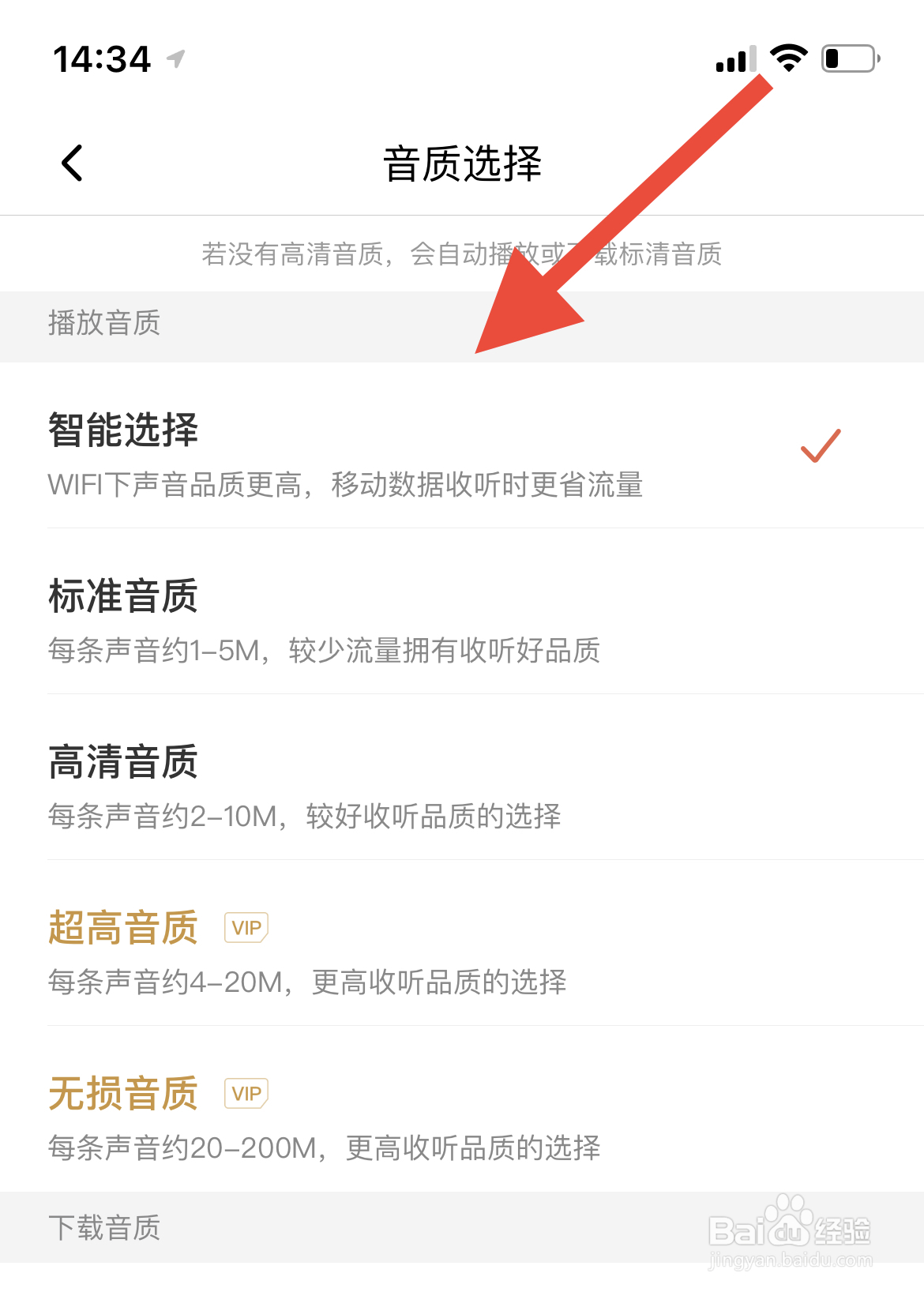The height and width of the screenshot is (1292, 924).
Task: Tap the 14:34 clock in the status bar
Action: (102, 58)
